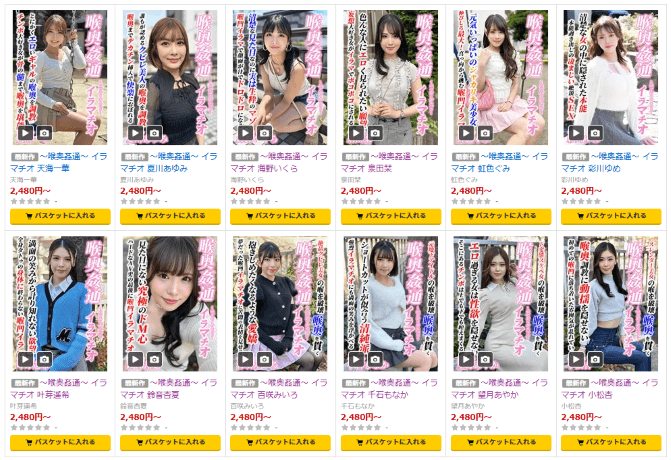Add 鈴音杏夏's title to the basket
671x460 pixels.
click(169, 442)
